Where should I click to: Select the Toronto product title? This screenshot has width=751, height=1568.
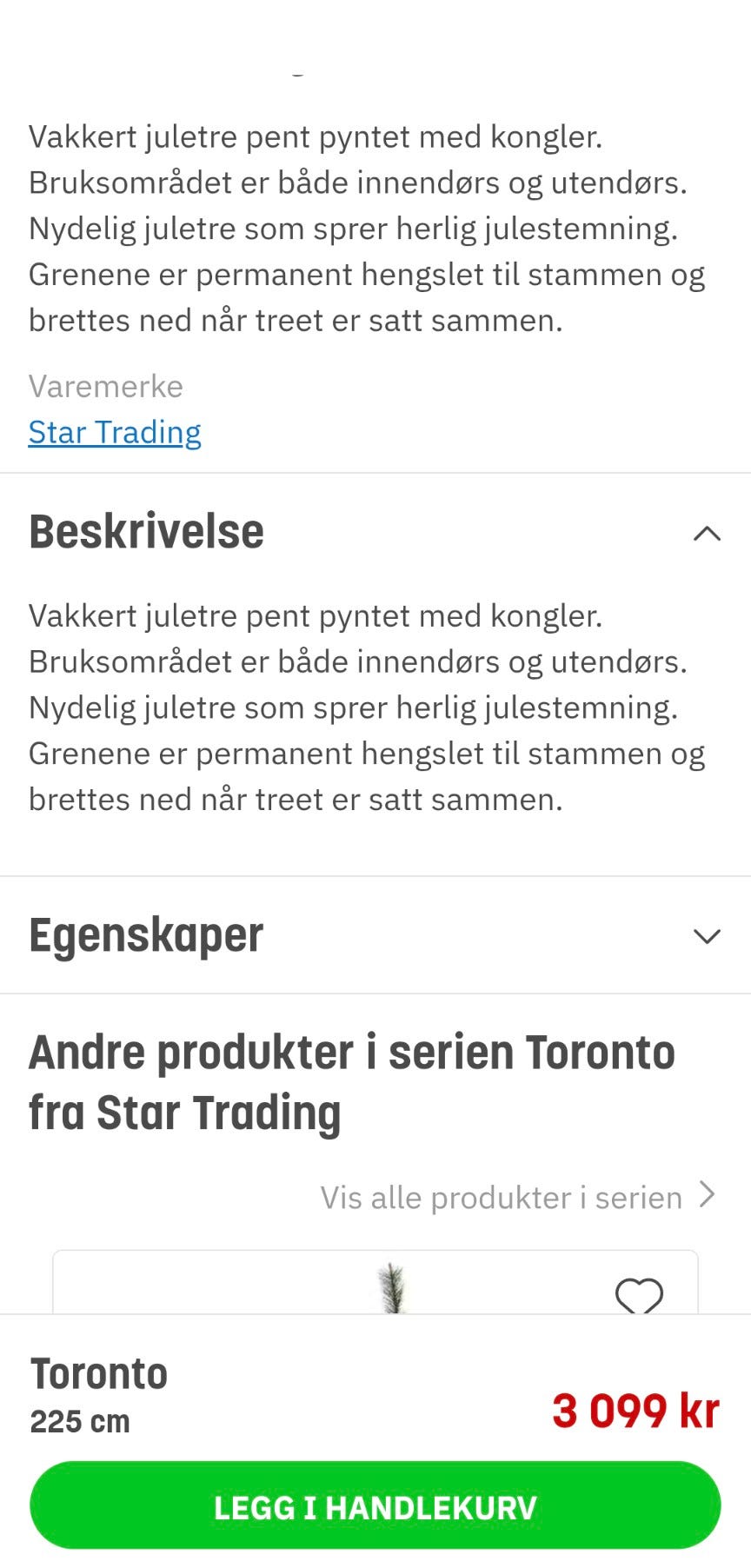point(98,1373)
